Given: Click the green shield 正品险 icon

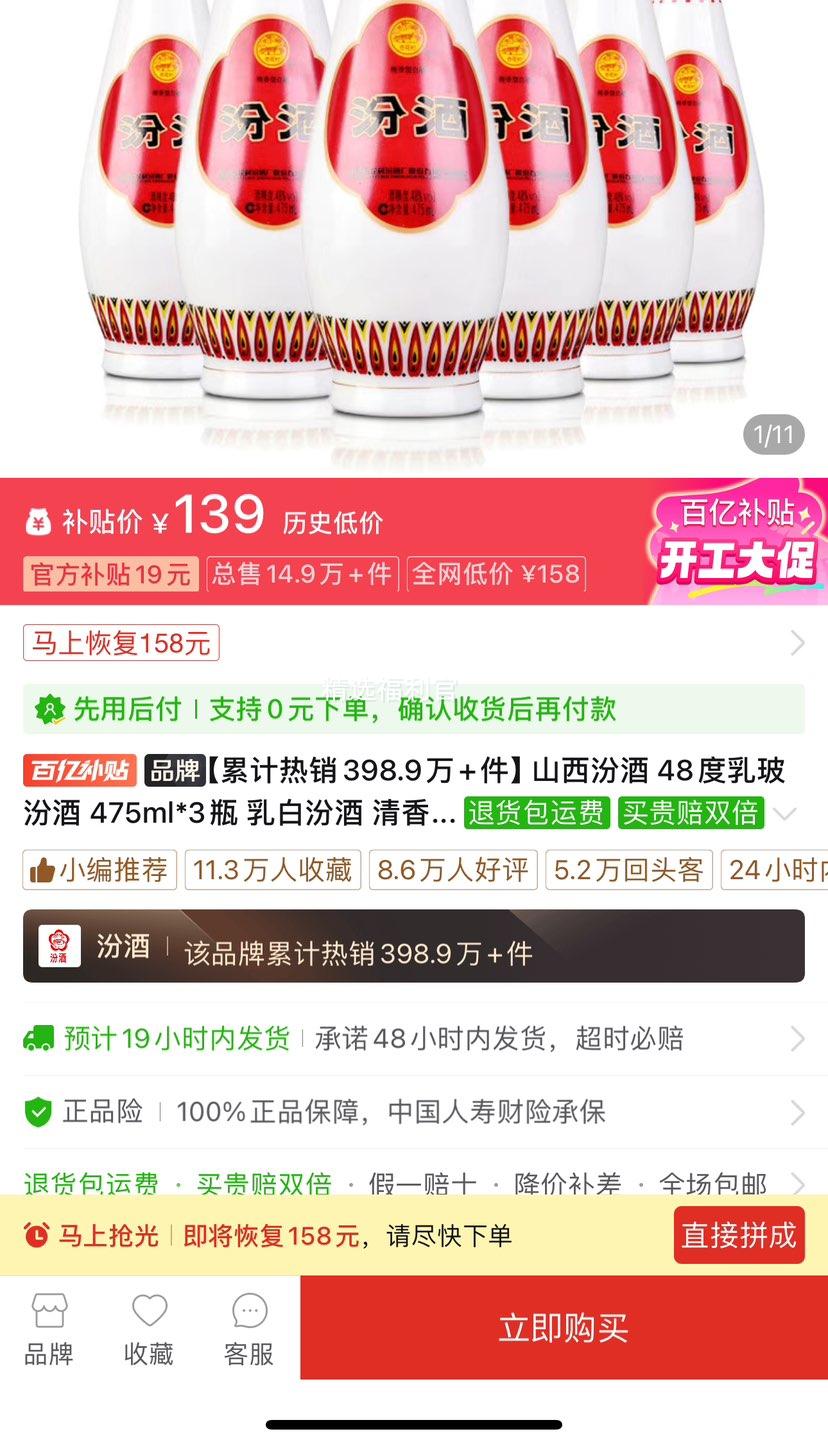Looking at the screenshot, I should coord(38,1111).
